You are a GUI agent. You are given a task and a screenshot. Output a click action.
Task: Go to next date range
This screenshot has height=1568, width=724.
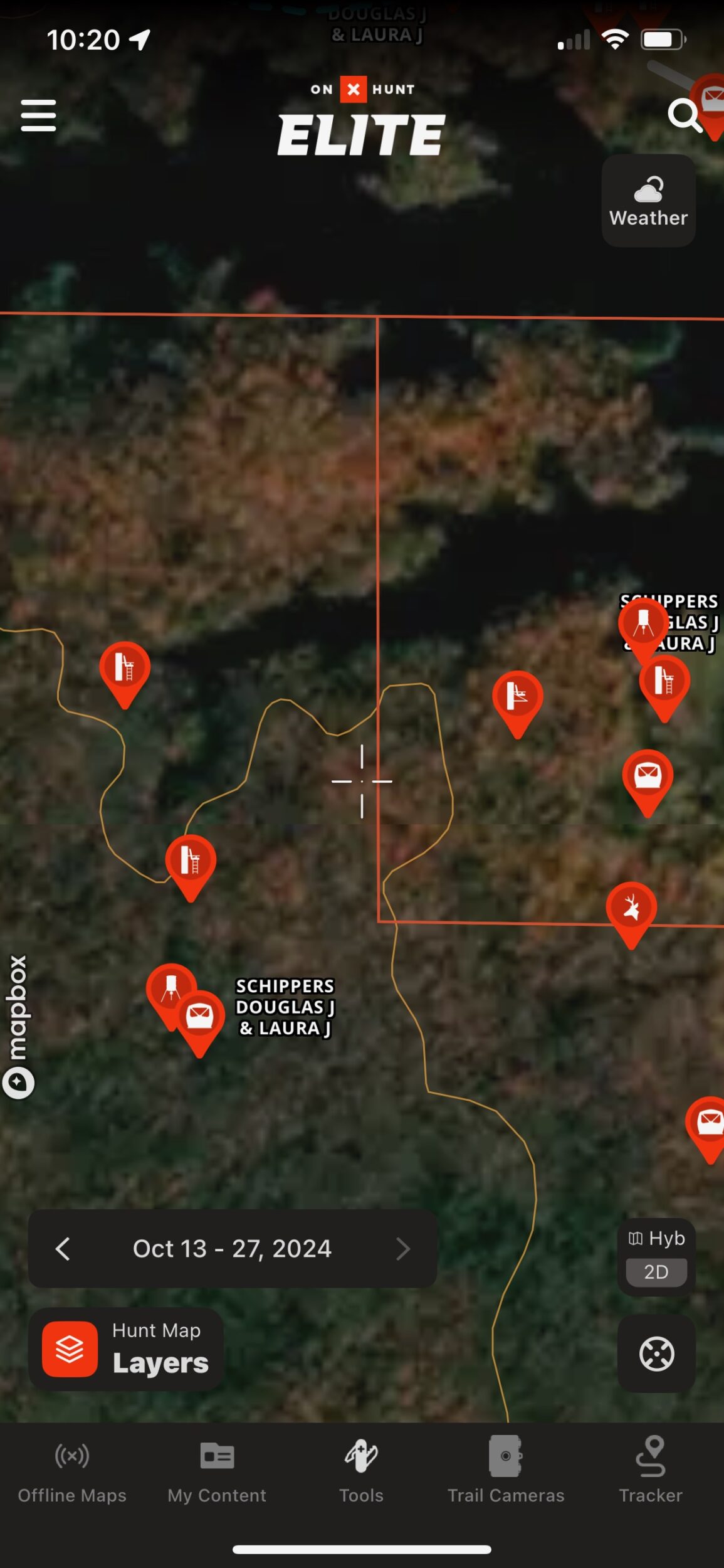(x=403, y=1249)
